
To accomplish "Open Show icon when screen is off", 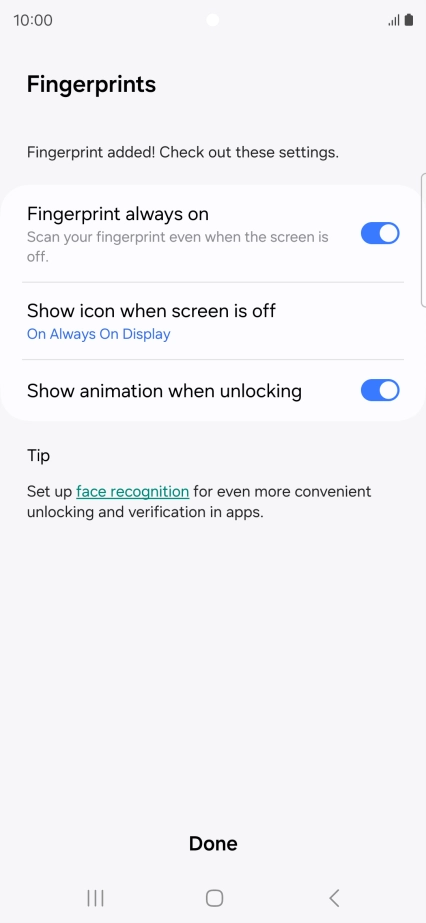I will (213, 321).
